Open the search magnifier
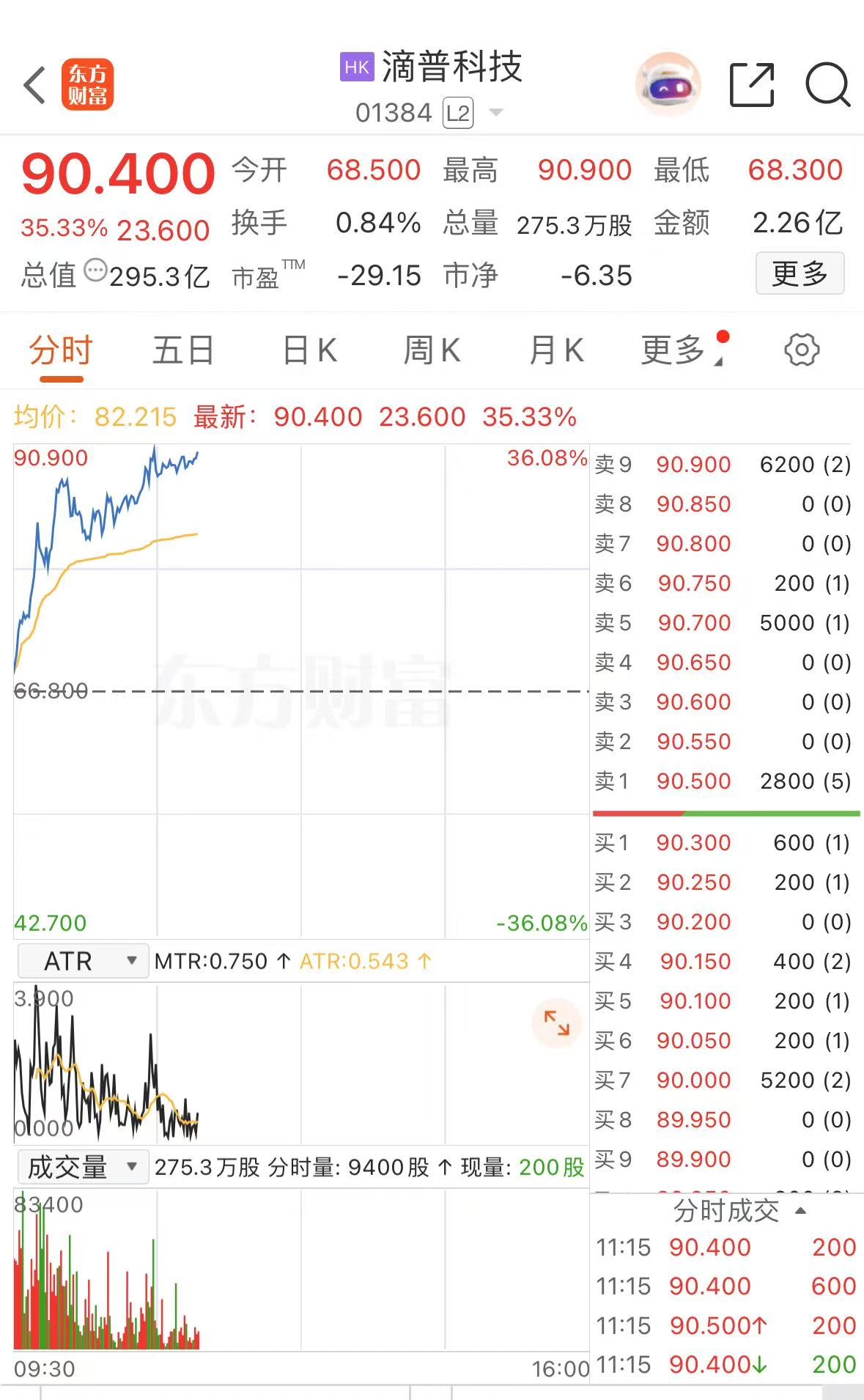This screenshot has height=1400, width=864. [827, 85]
